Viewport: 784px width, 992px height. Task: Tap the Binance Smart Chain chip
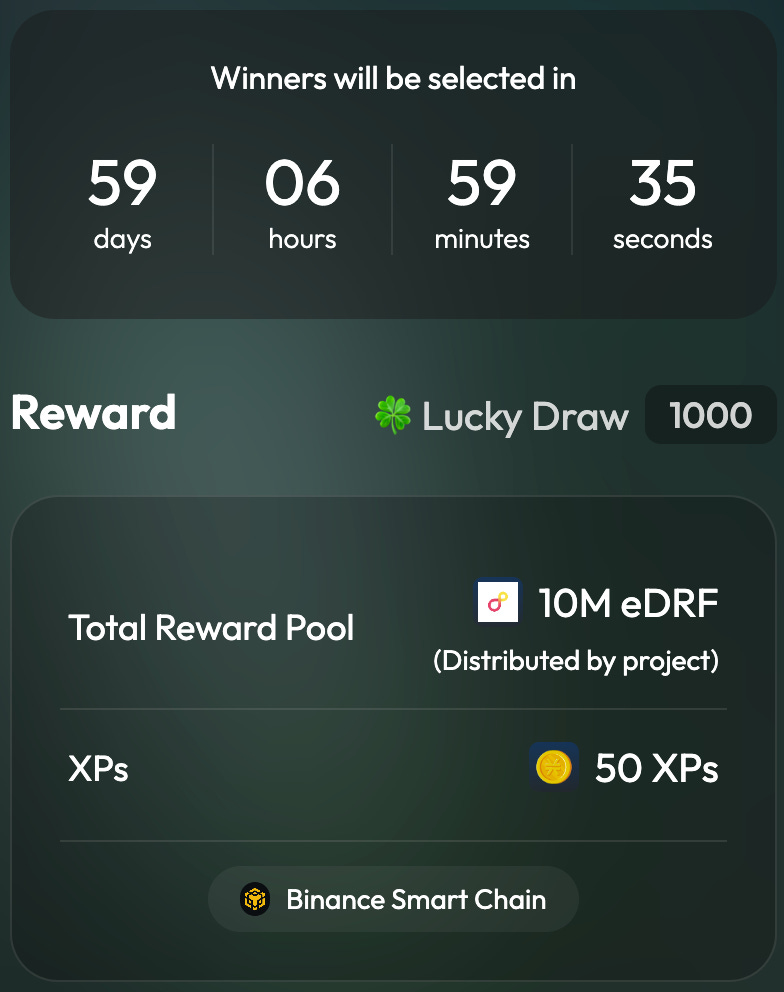[393, 899]
